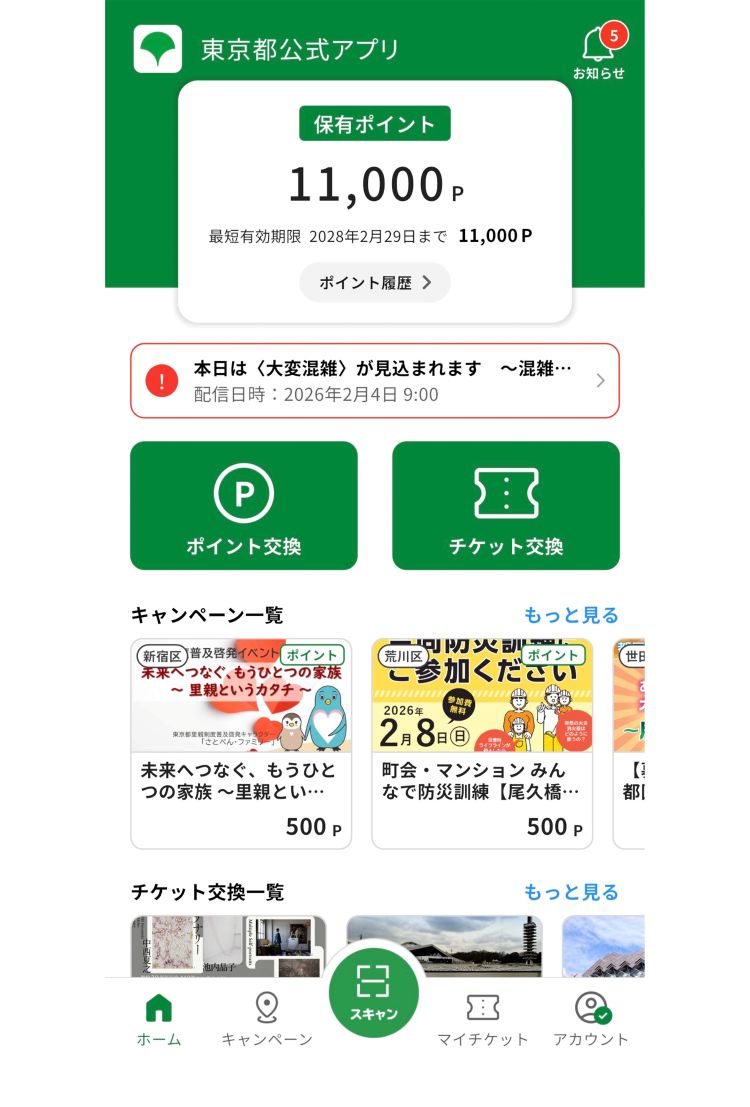Viewport: 750px width, 1107px height.
Task: Tap the チケット交換 button
Action: pyautogui.click(x=505, y=506)
